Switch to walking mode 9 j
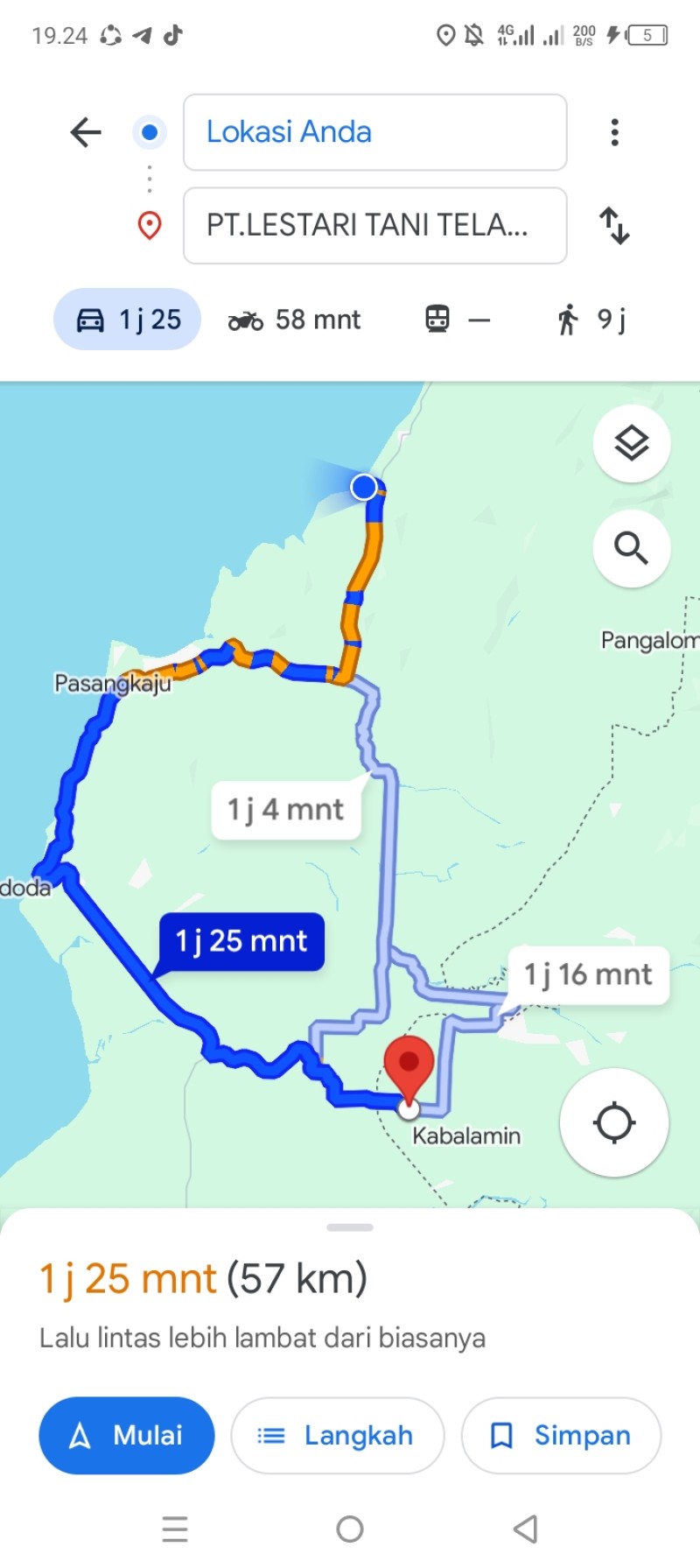Screen dimensions: 700x1568 pyautogui.click(x=592, y=320)
